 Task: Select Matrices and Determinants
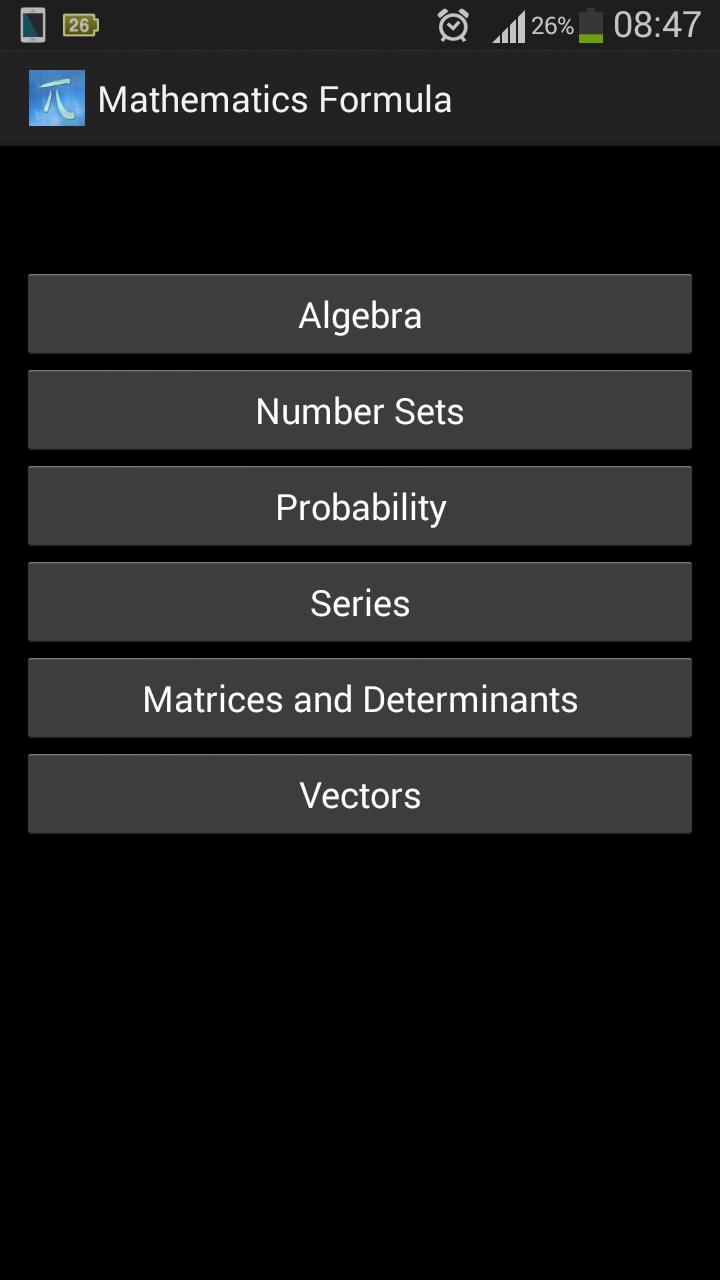click(x=360, y=698)
